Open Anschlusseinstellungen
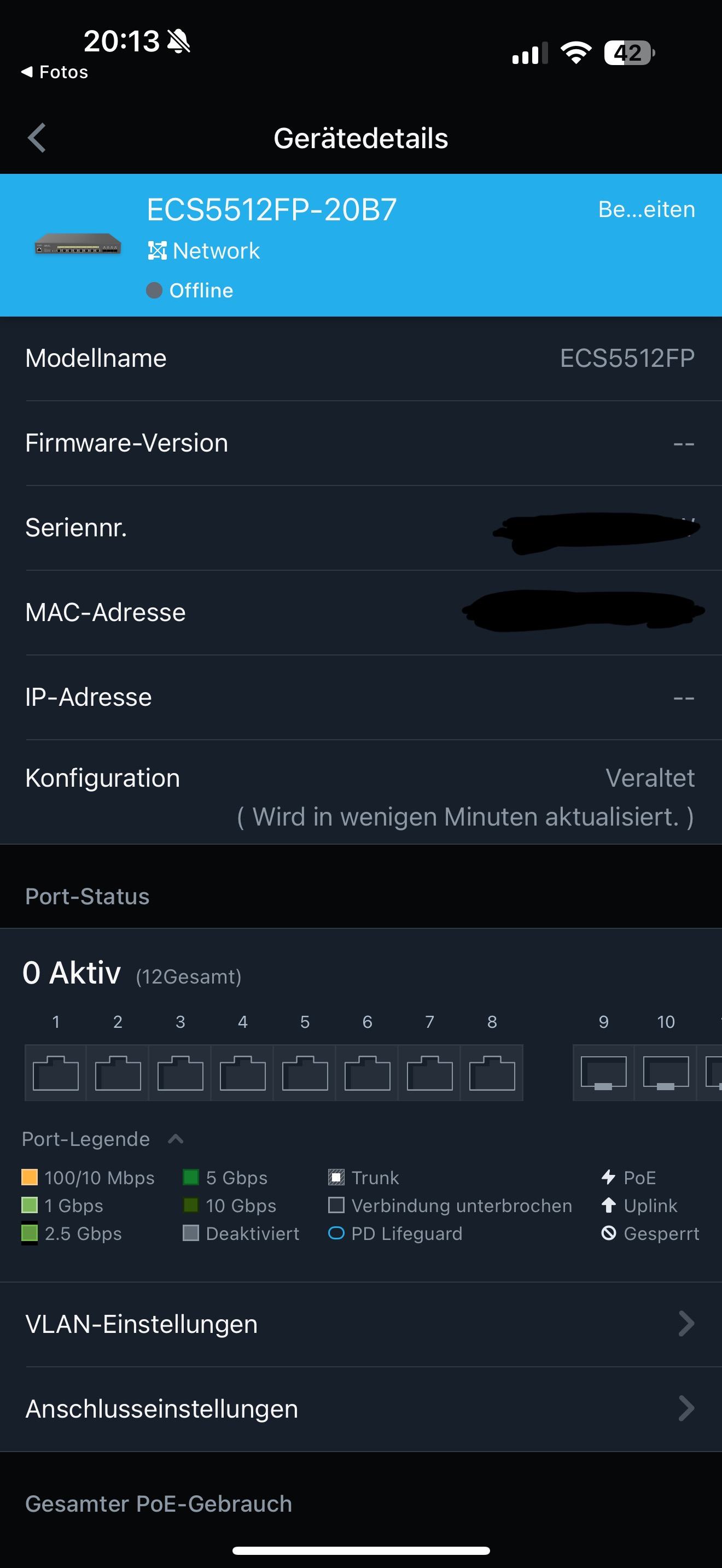Image resolution: width=722 pixels, height=1568 pixels. (360, 1408)
